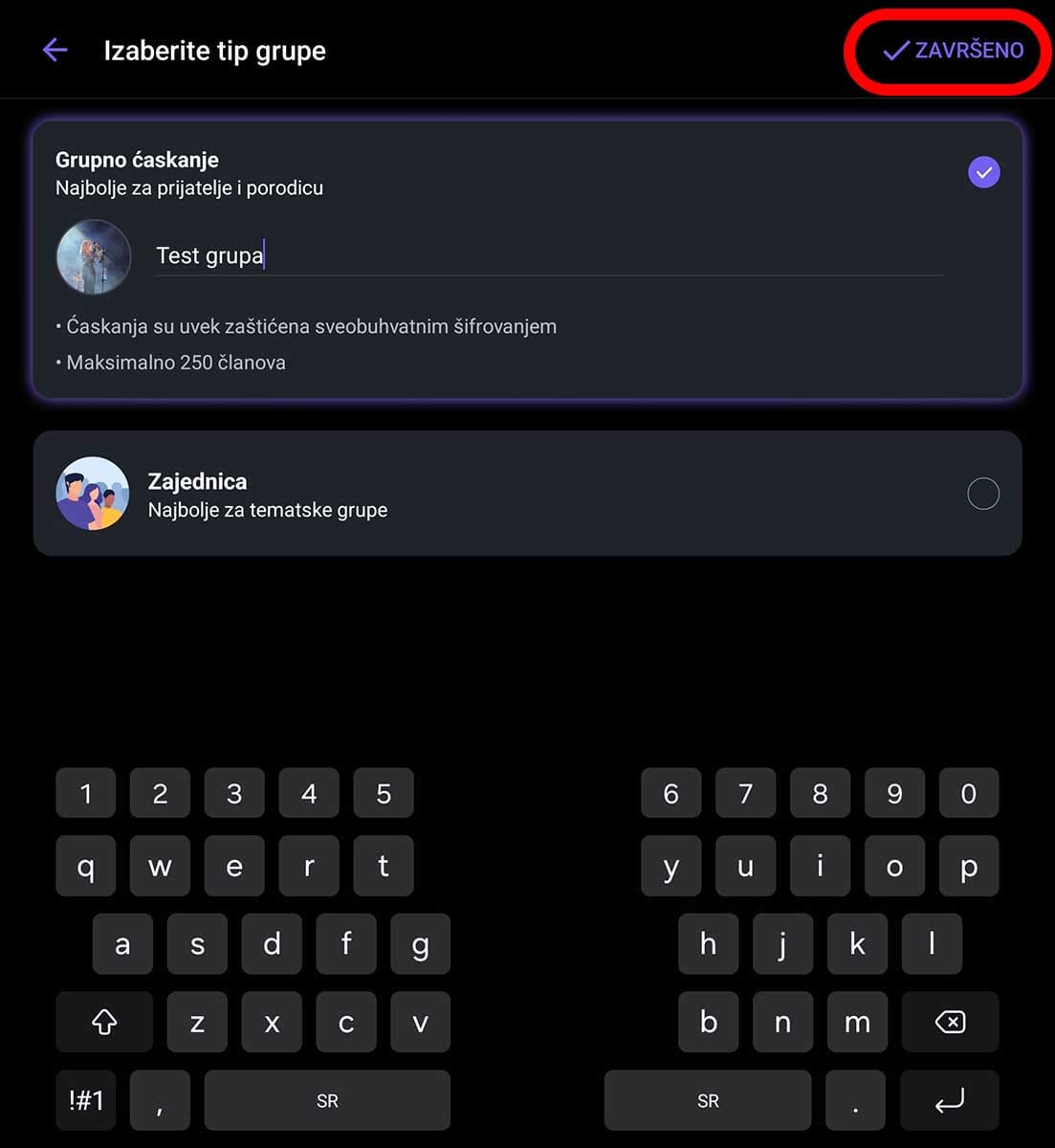
Task: Change the group avatar photo
Action: 93,256
